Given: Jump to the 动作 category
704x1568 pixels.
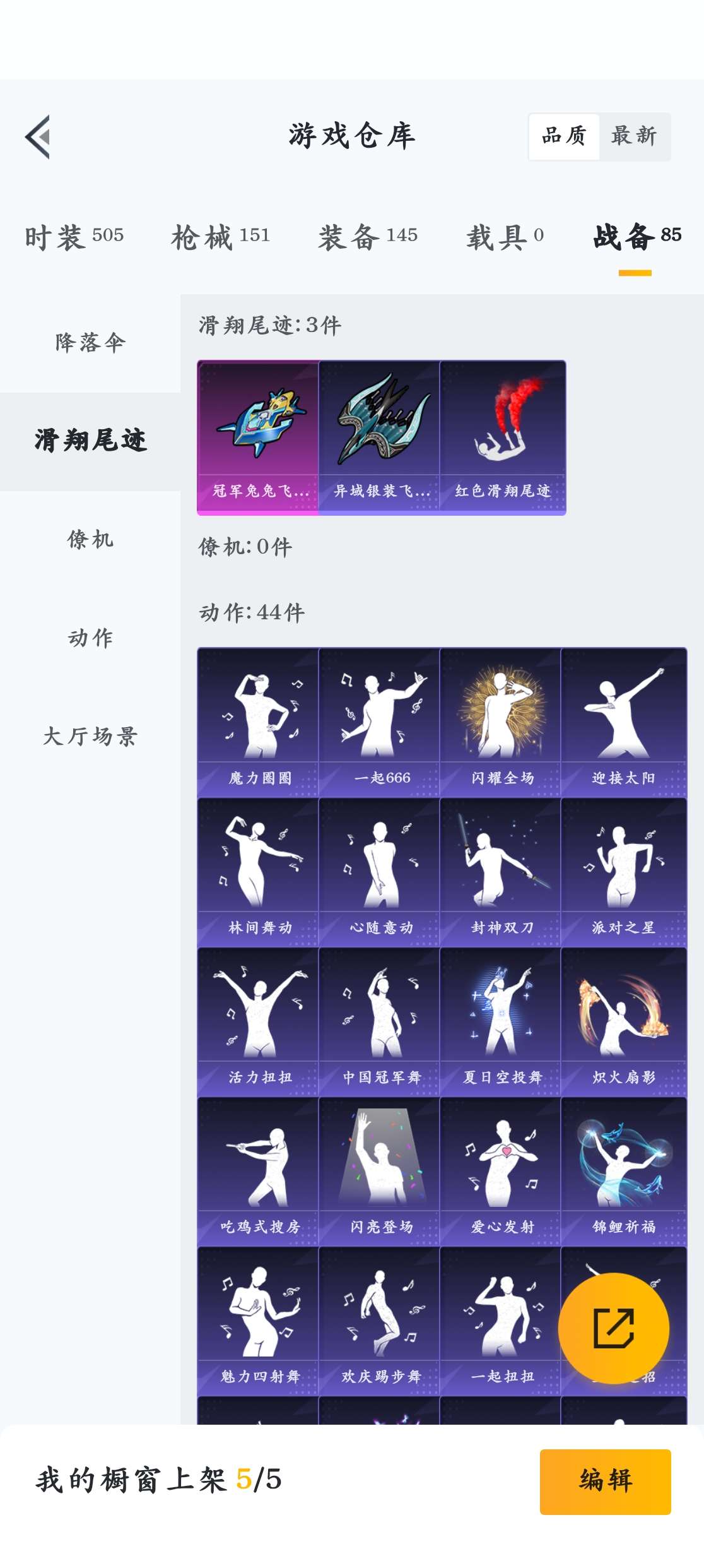Looking at the screenshot, I should (x=90, y=638).
